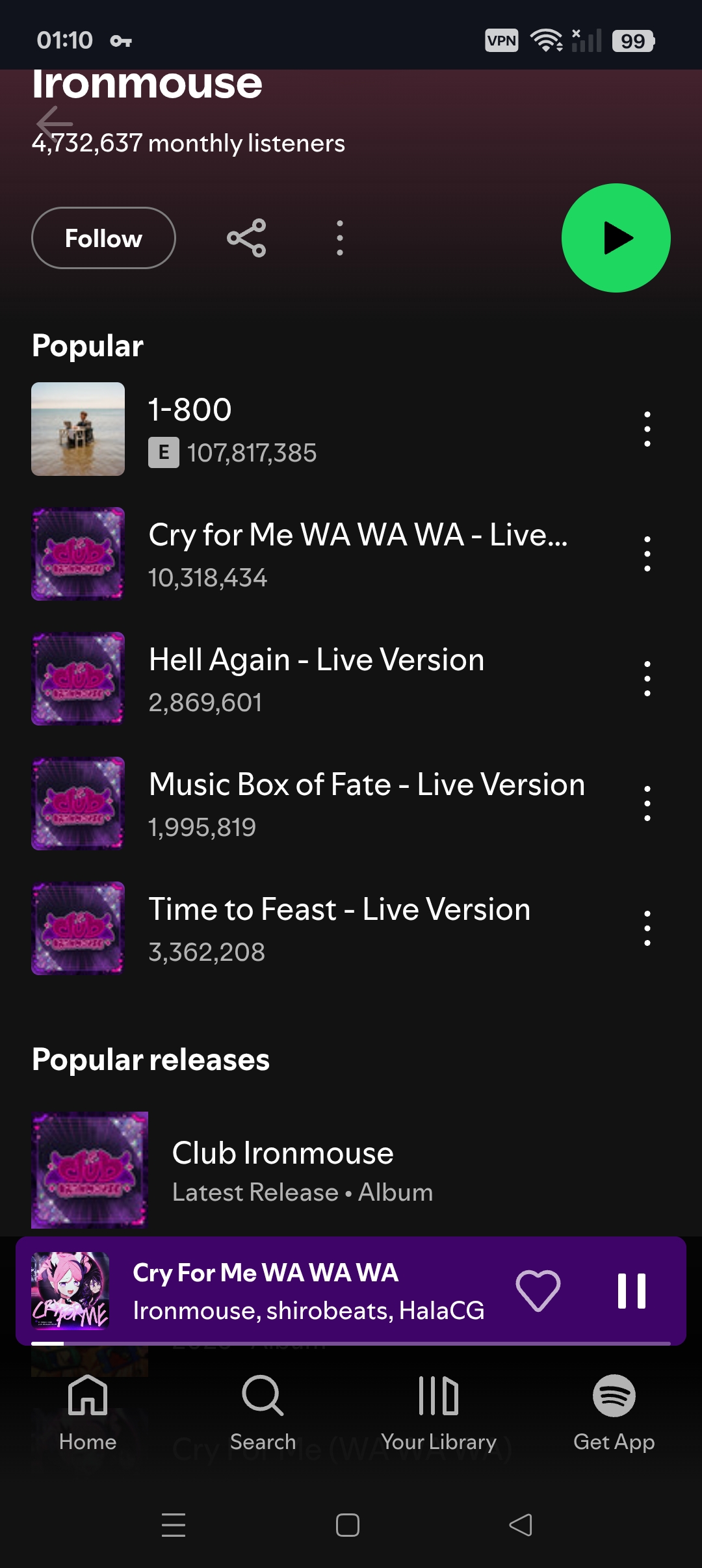This screenshot has height=1568, width=702.
Task: Follow Ironmouse
Action: 103,238
